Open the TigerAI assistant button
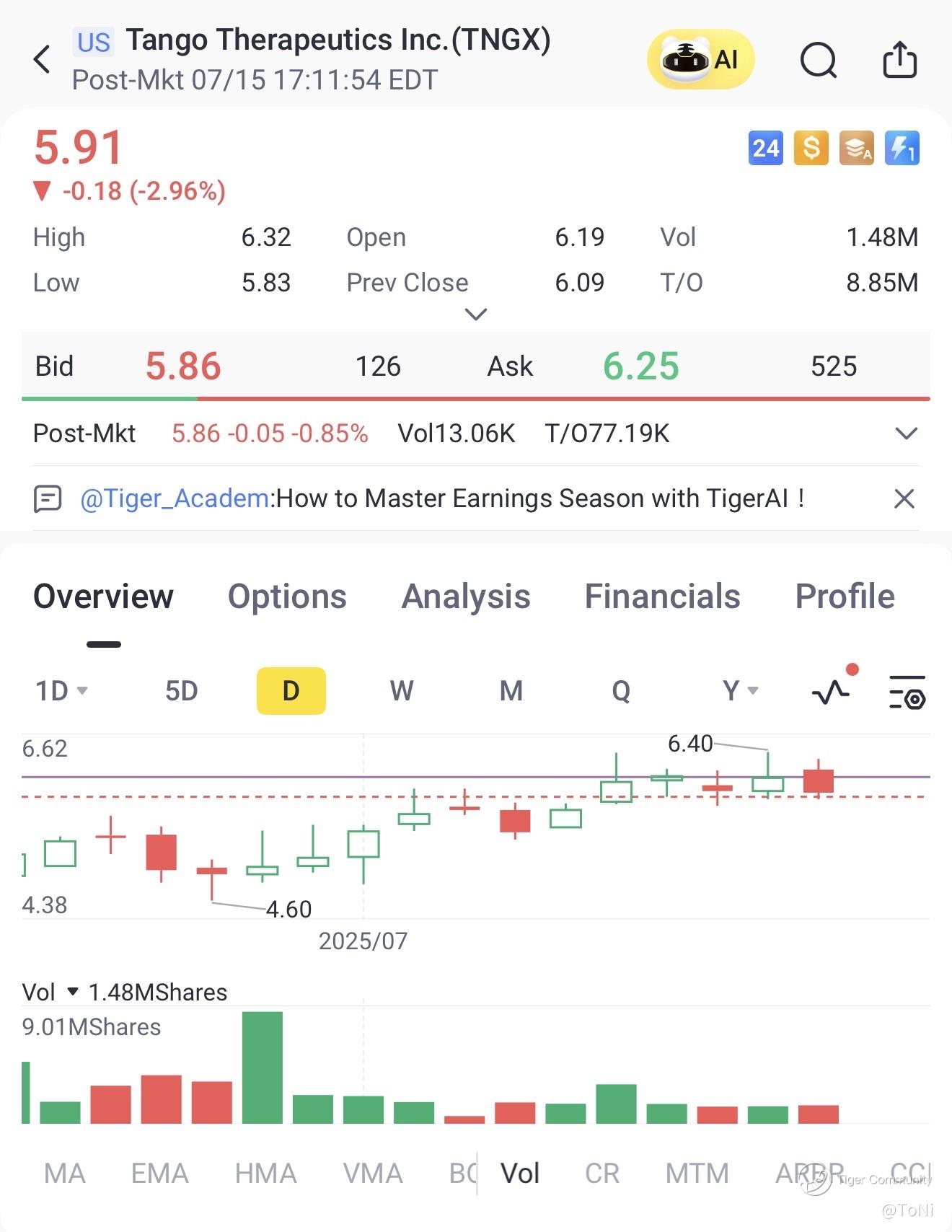Viewport: 952px width, 1232px height. [x=700, y=59]
